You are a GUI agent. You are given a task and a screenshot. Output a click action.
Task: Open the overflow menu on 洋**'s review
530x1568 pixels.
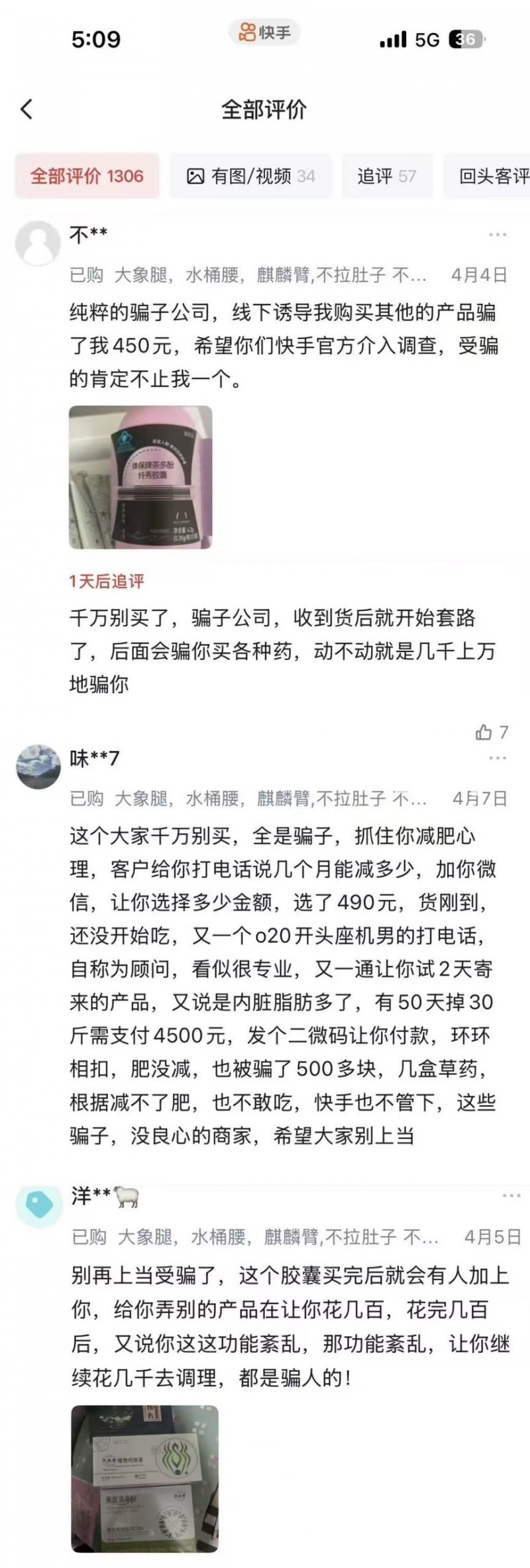(x=511, y=1196)
